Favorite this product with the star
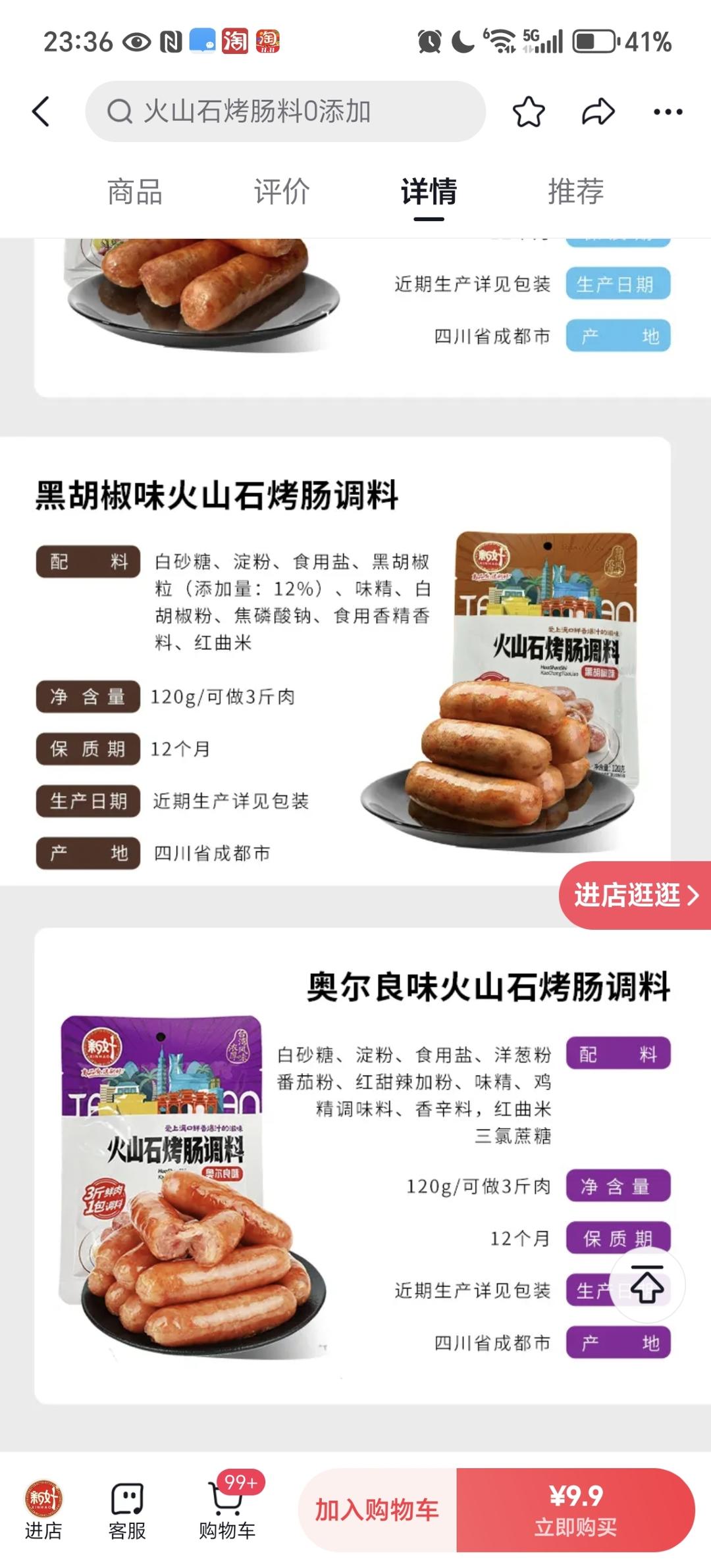This screenshot has width=711, height=1568. point(529,111)
